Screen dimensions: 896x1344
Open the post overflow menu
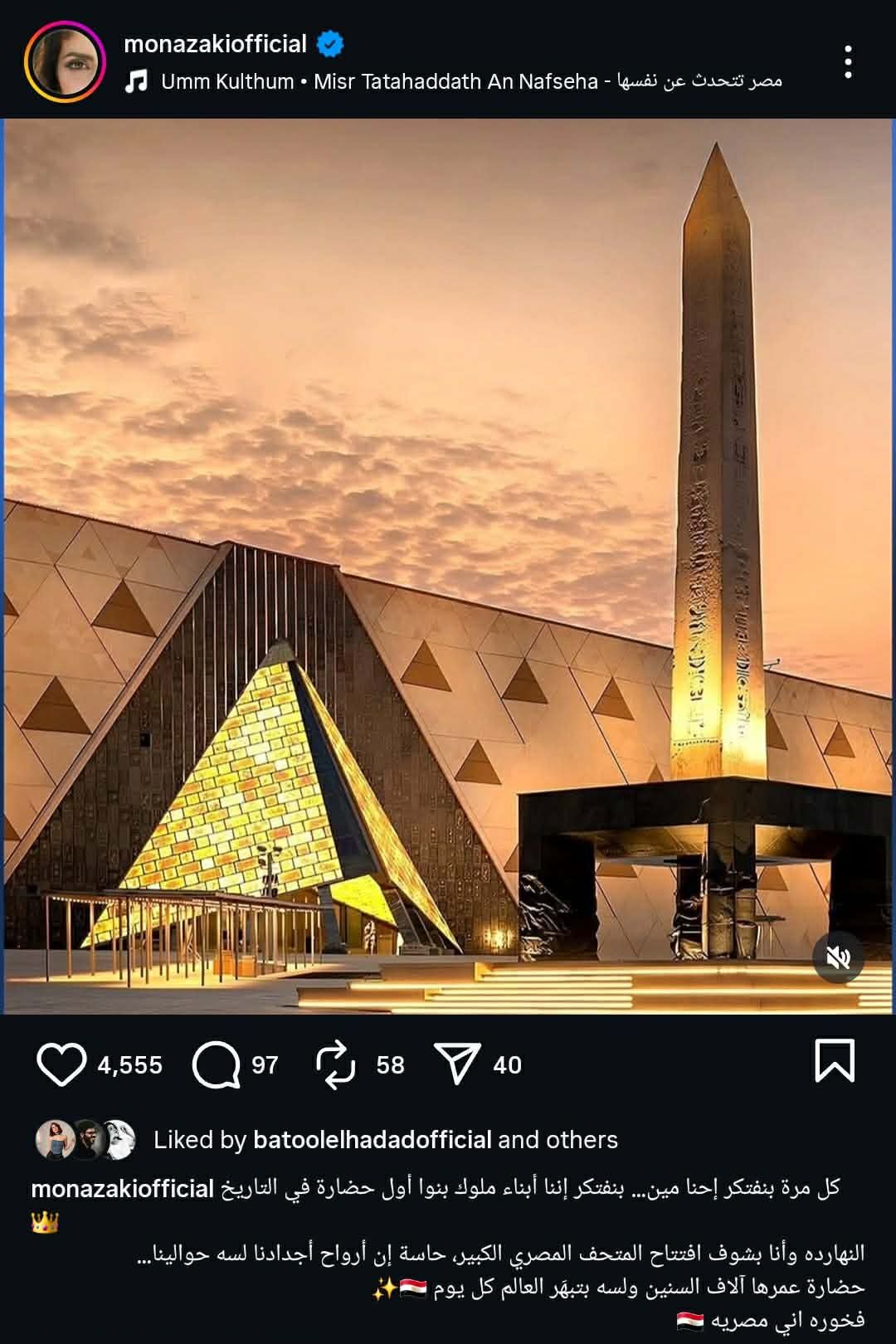[847, 62]
